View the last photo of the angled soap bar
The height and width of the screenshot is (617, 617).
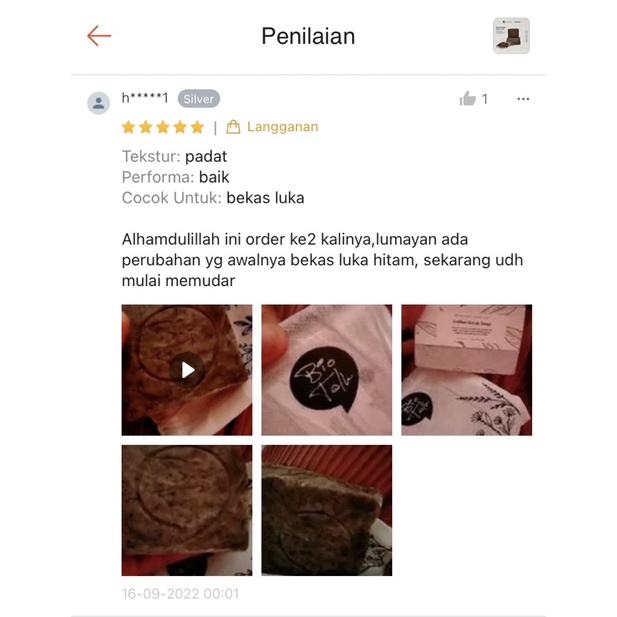tap(326, 510)
